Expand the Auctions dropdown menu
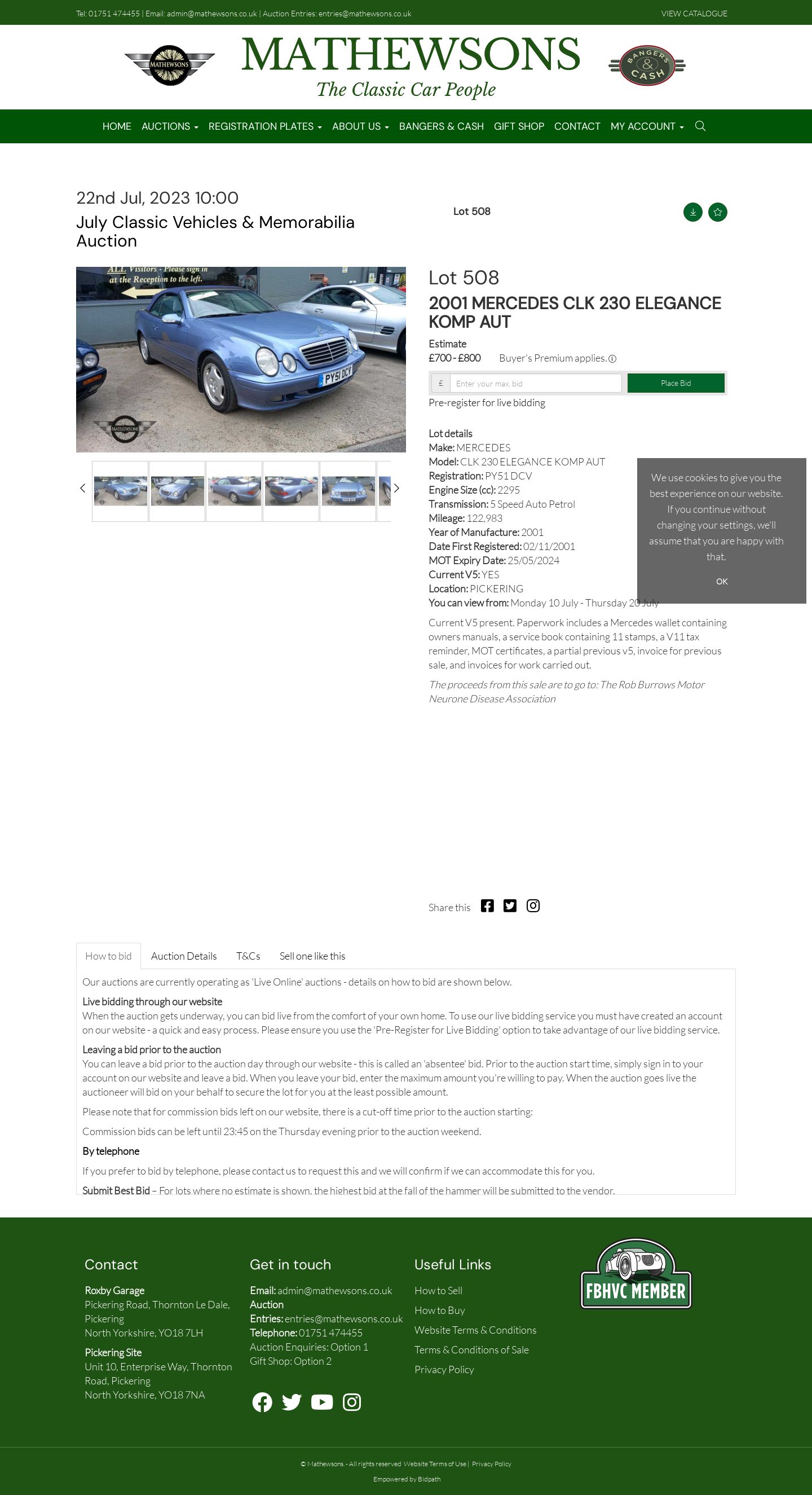The image size is (812, 1495). coord(170,126)
